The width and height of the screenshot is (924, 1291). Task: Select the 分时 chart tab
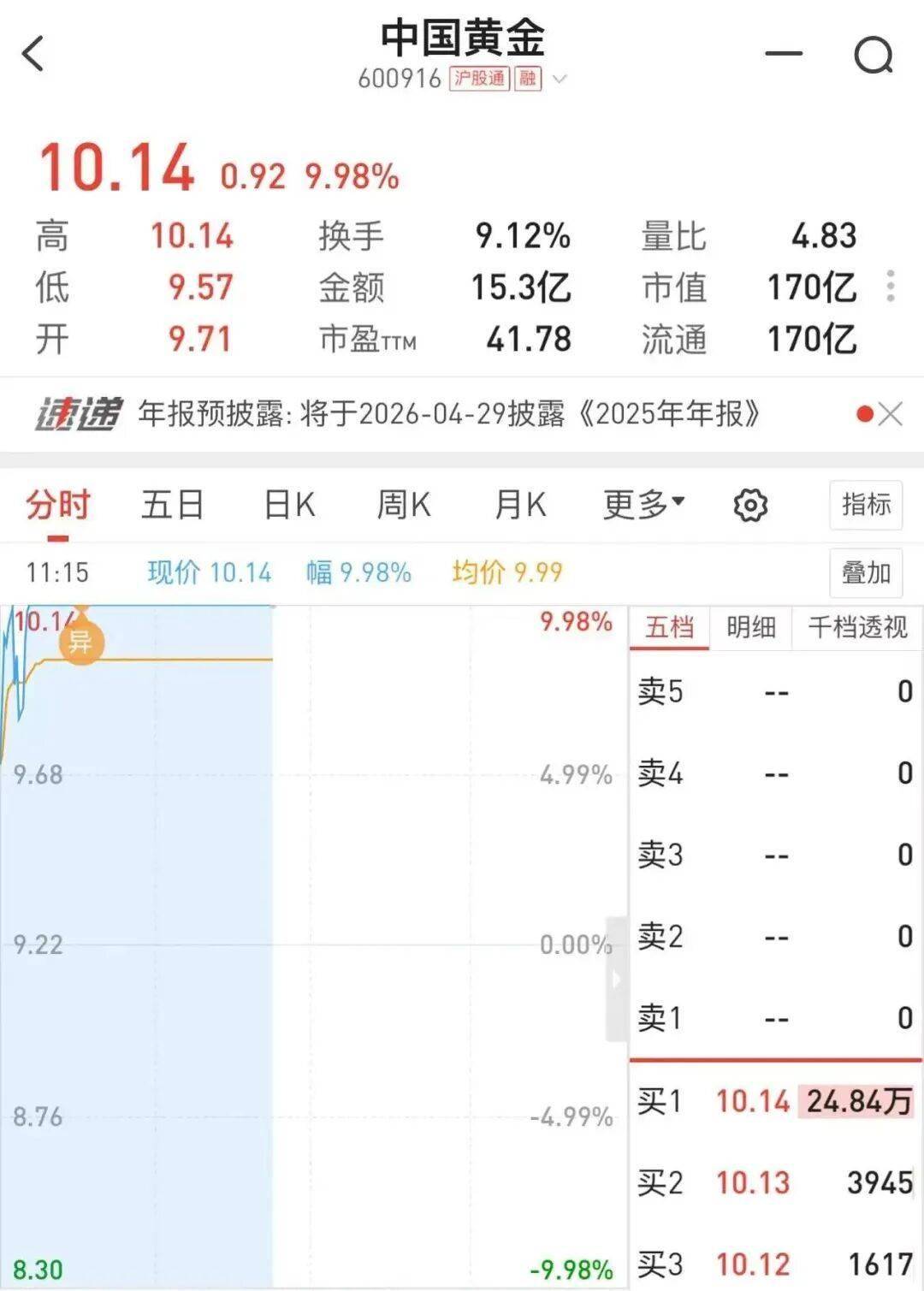(57, 505)
